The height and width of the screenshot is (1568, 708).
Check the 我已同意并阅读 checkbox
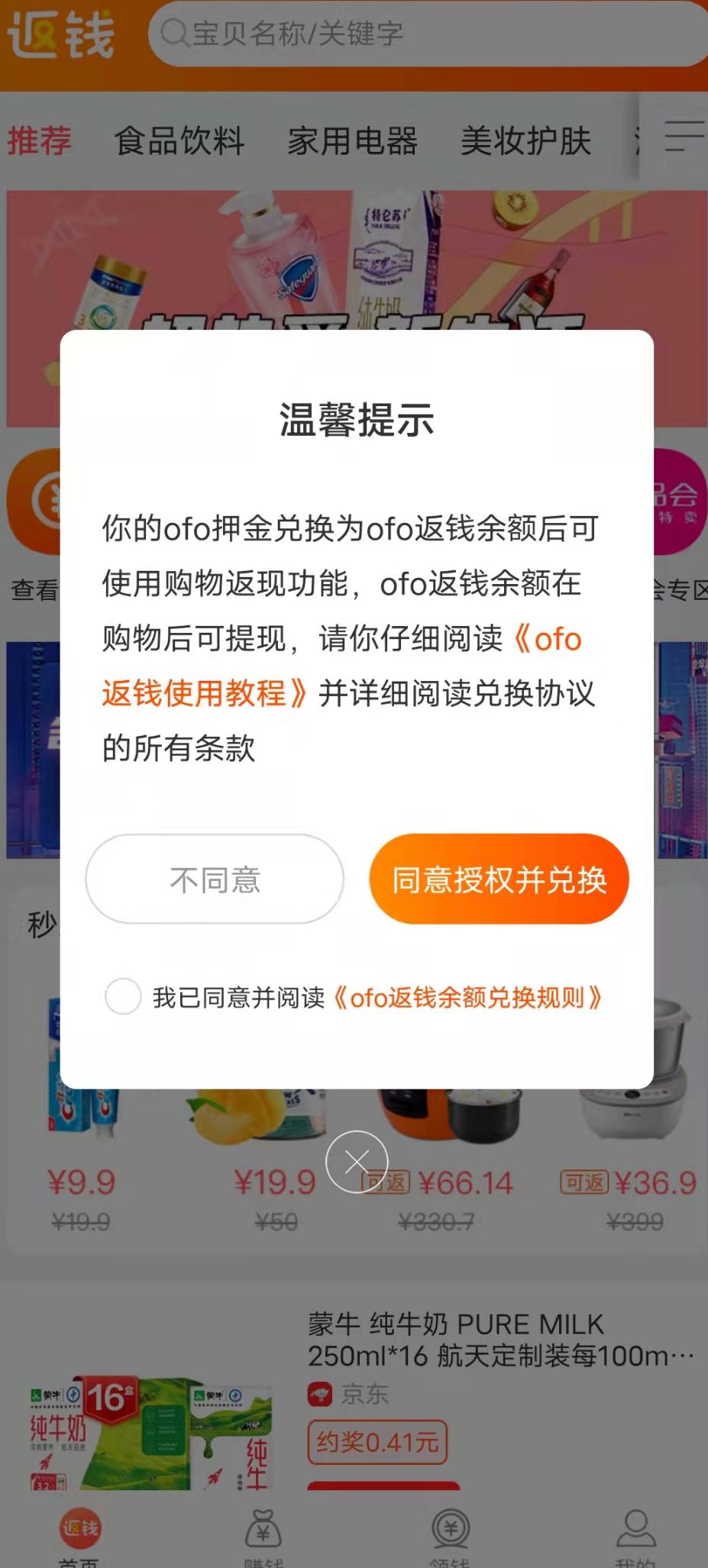pos(123,996)
